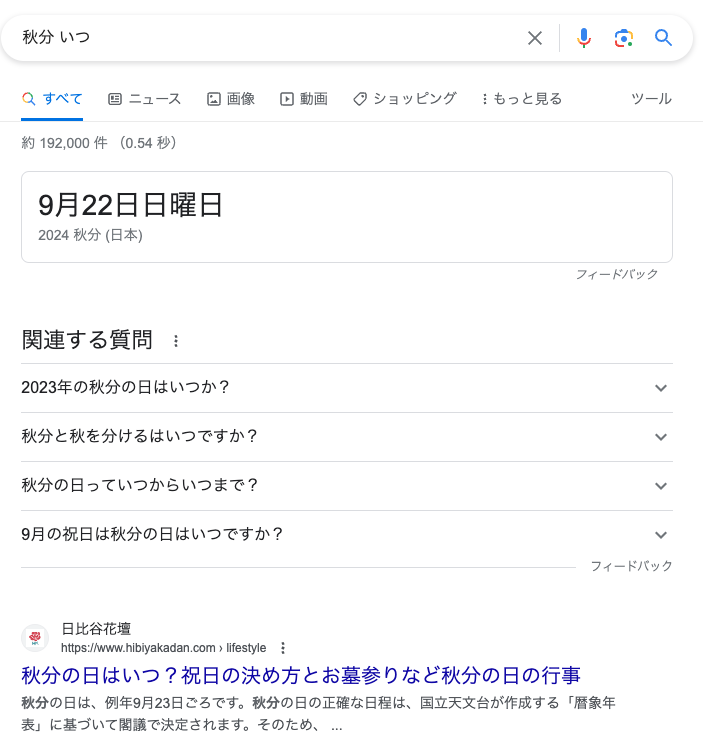Switch to the 画像 tab
The image size is (703, 751).
(x=231, y=99)
